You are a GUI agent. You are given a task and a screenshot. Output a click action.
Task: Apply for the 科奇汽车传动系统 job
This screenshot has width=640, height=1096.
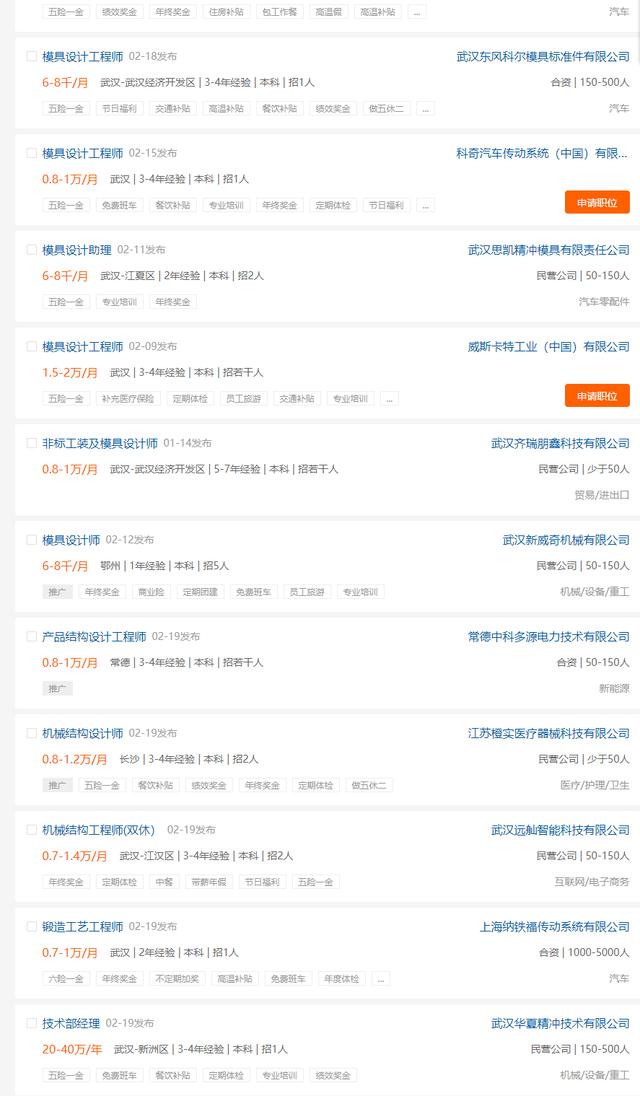coord(597,203)
